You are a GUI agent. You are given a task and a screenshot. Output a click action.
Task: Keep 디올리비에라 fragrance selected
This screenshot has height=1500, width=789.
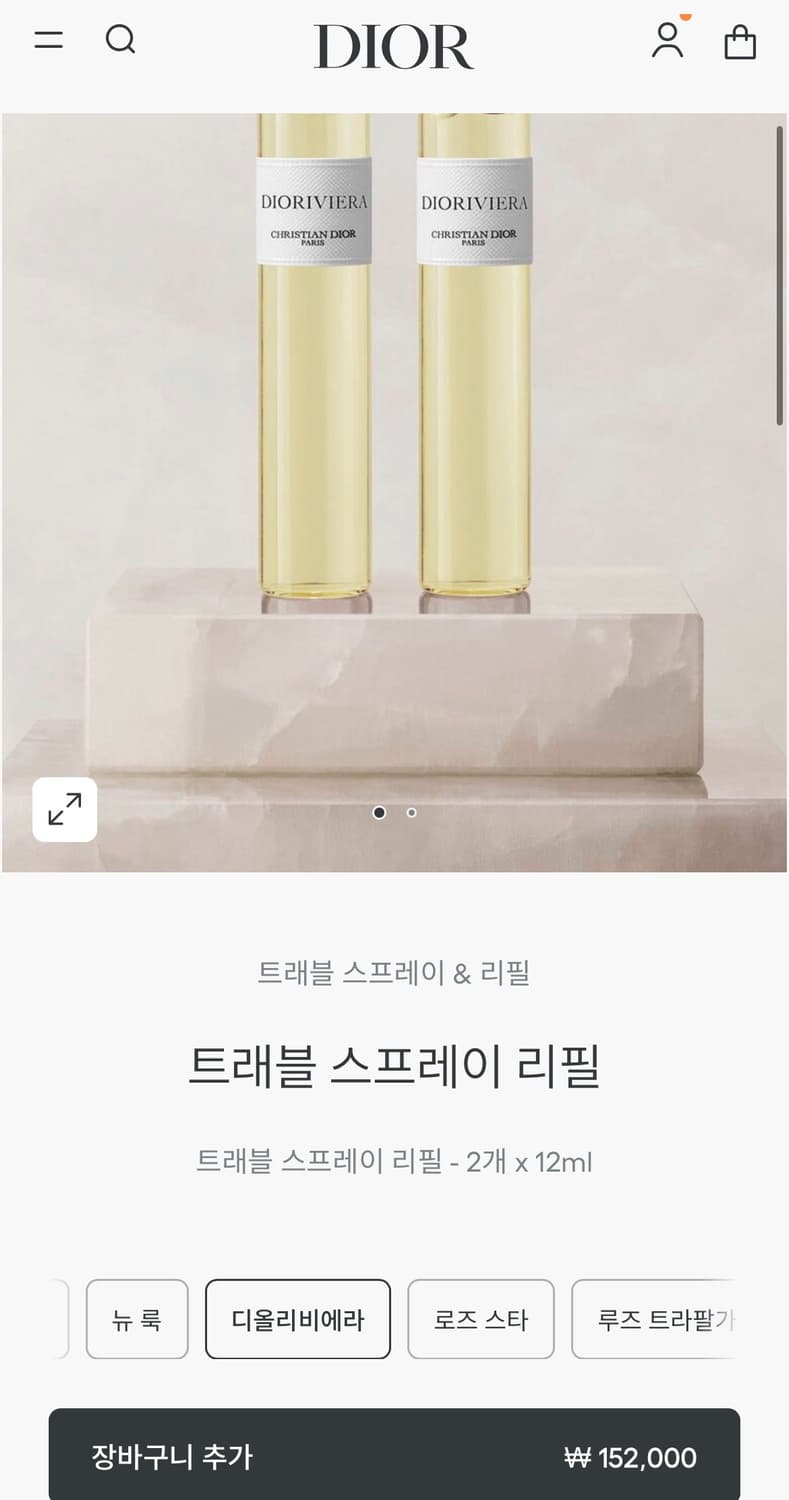point(297,1319)
